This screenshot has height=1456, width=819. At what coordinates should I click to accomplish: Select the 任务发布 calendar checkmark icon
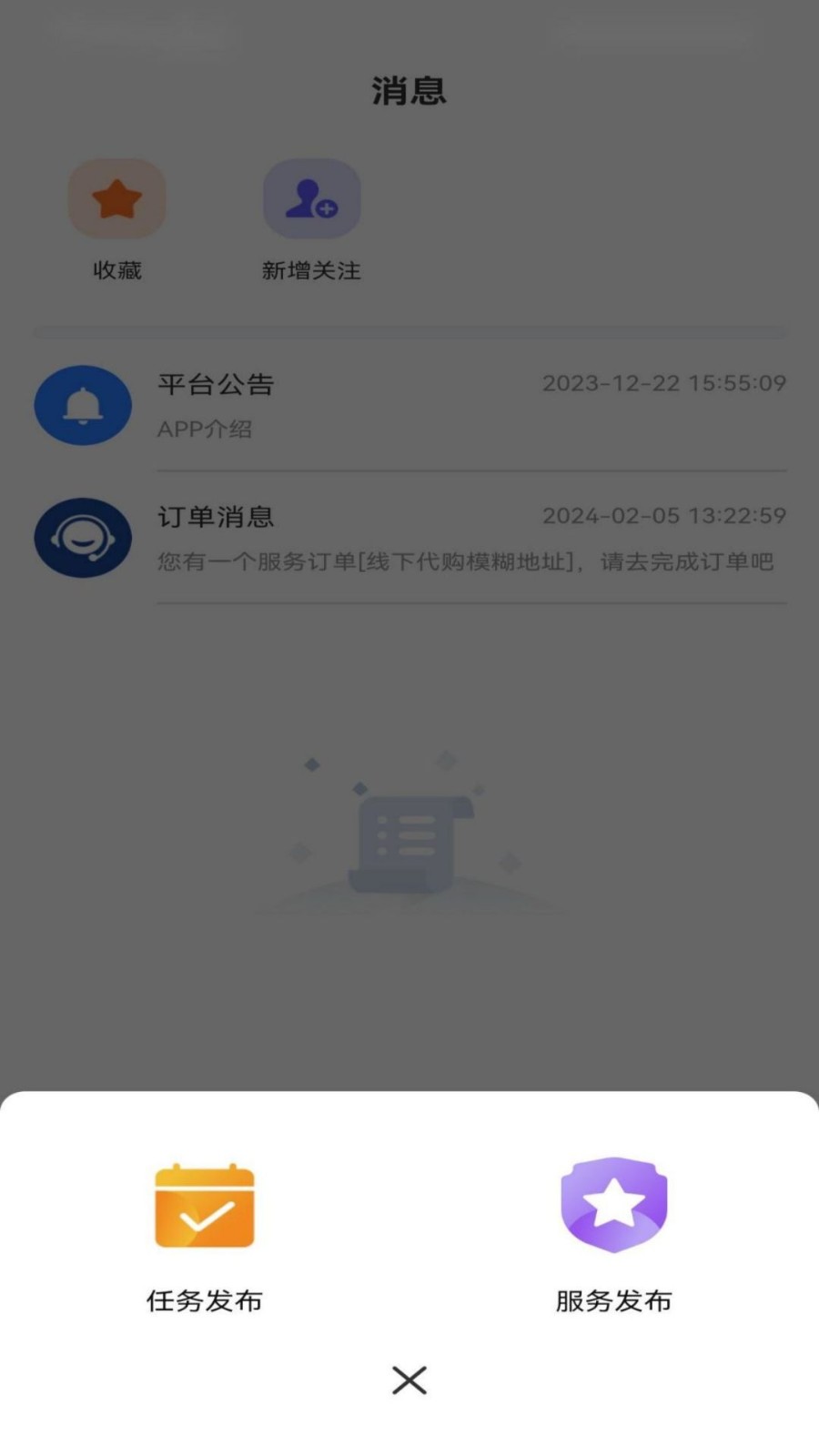203,1206
